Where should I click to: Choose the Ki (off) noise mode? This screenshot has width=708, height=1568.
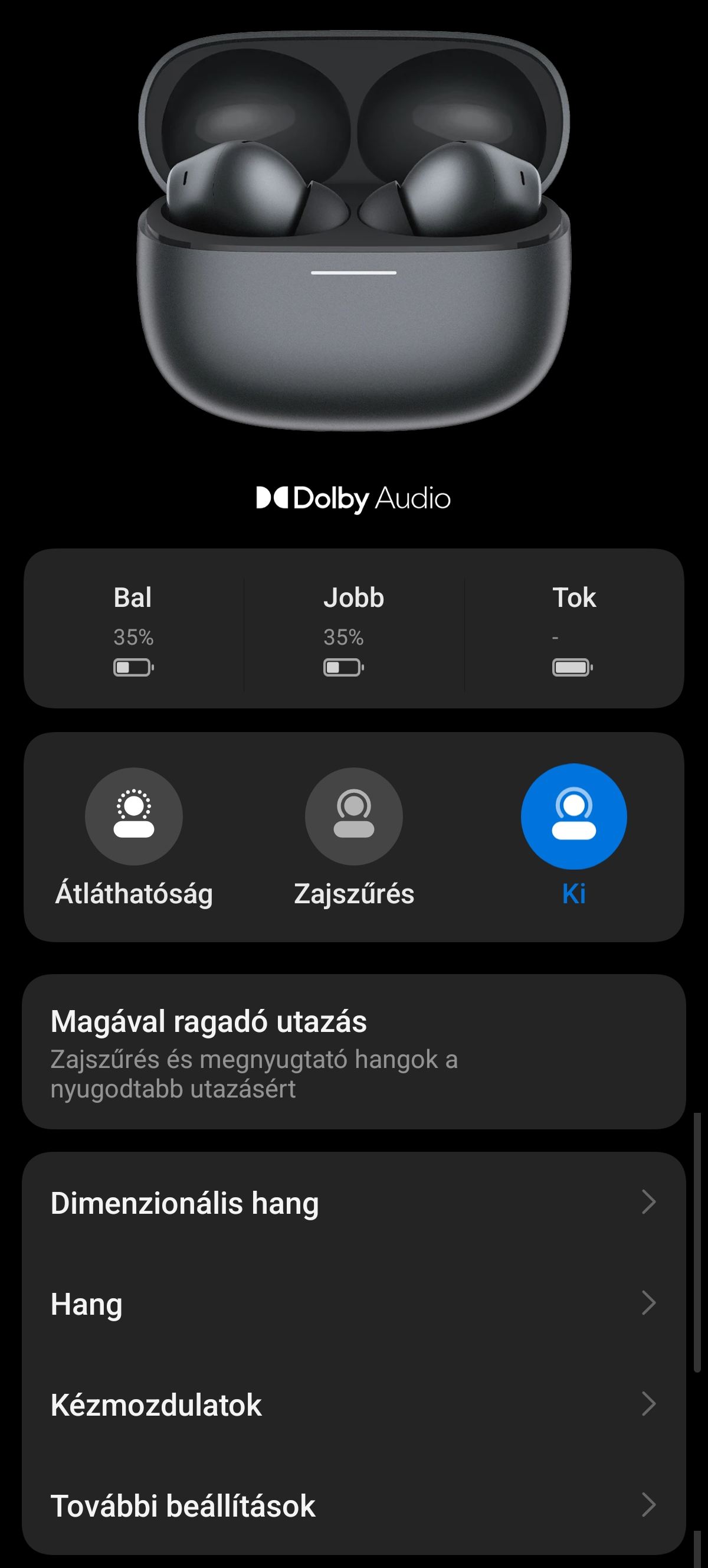(x=573, y=816)
